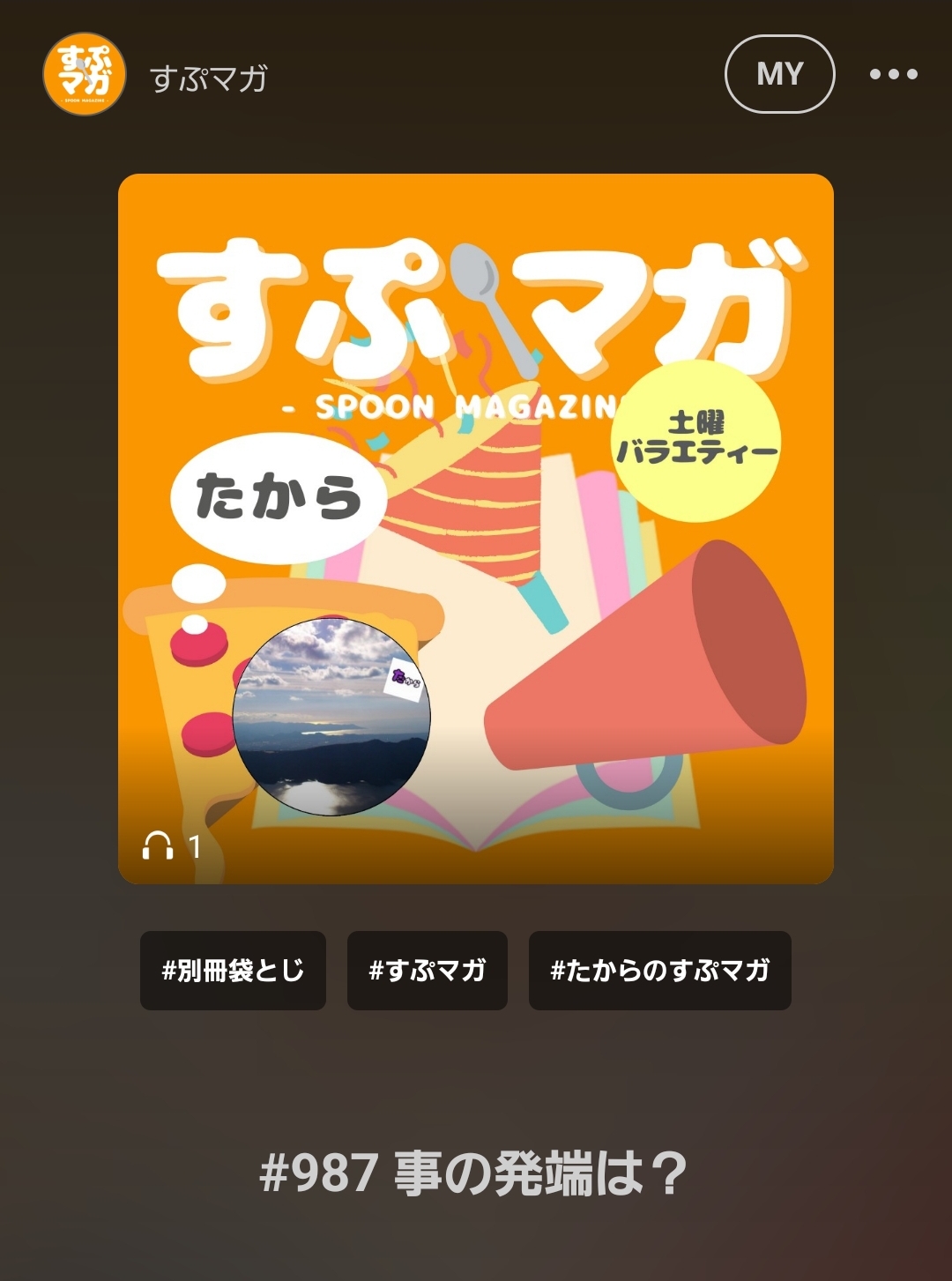Select the #別冊袋とじ hashtag chip
The width and height of the screenshot is (952, 1281).
pos(233,971)
